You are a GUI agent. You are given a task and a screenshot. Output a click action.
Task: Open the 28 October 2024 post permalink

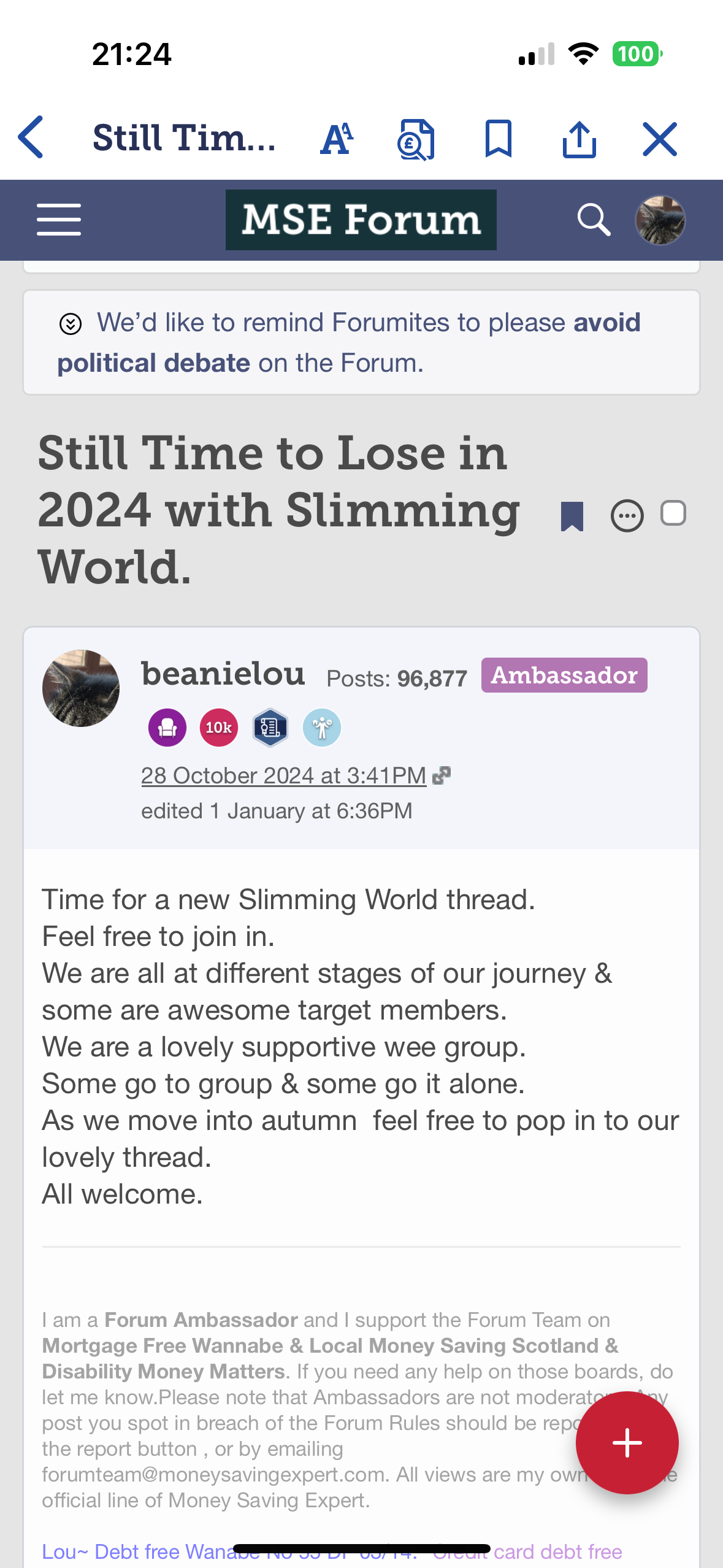[x=283, y=775]
